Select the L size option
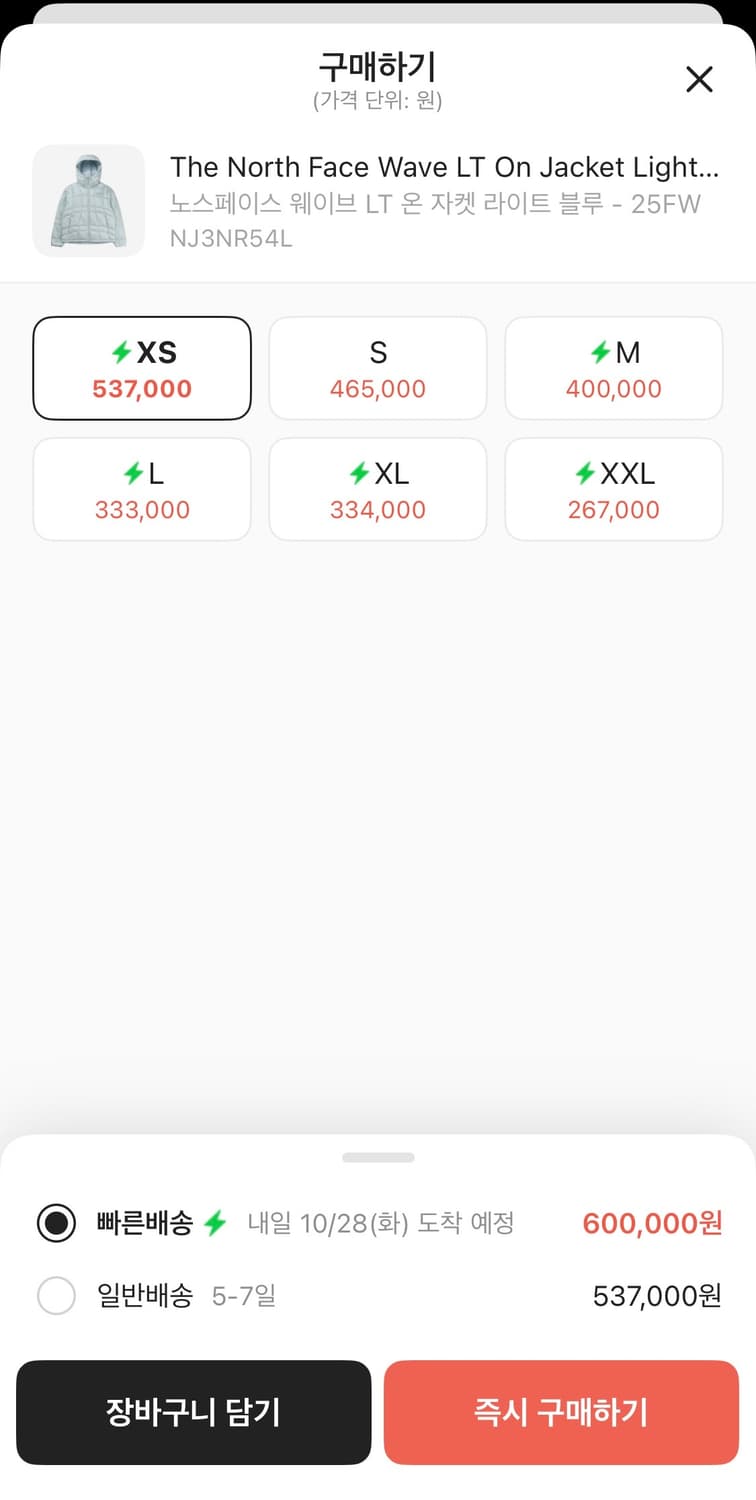Image resolution: width=756 pixels, height=1500 pixels. 142,490
